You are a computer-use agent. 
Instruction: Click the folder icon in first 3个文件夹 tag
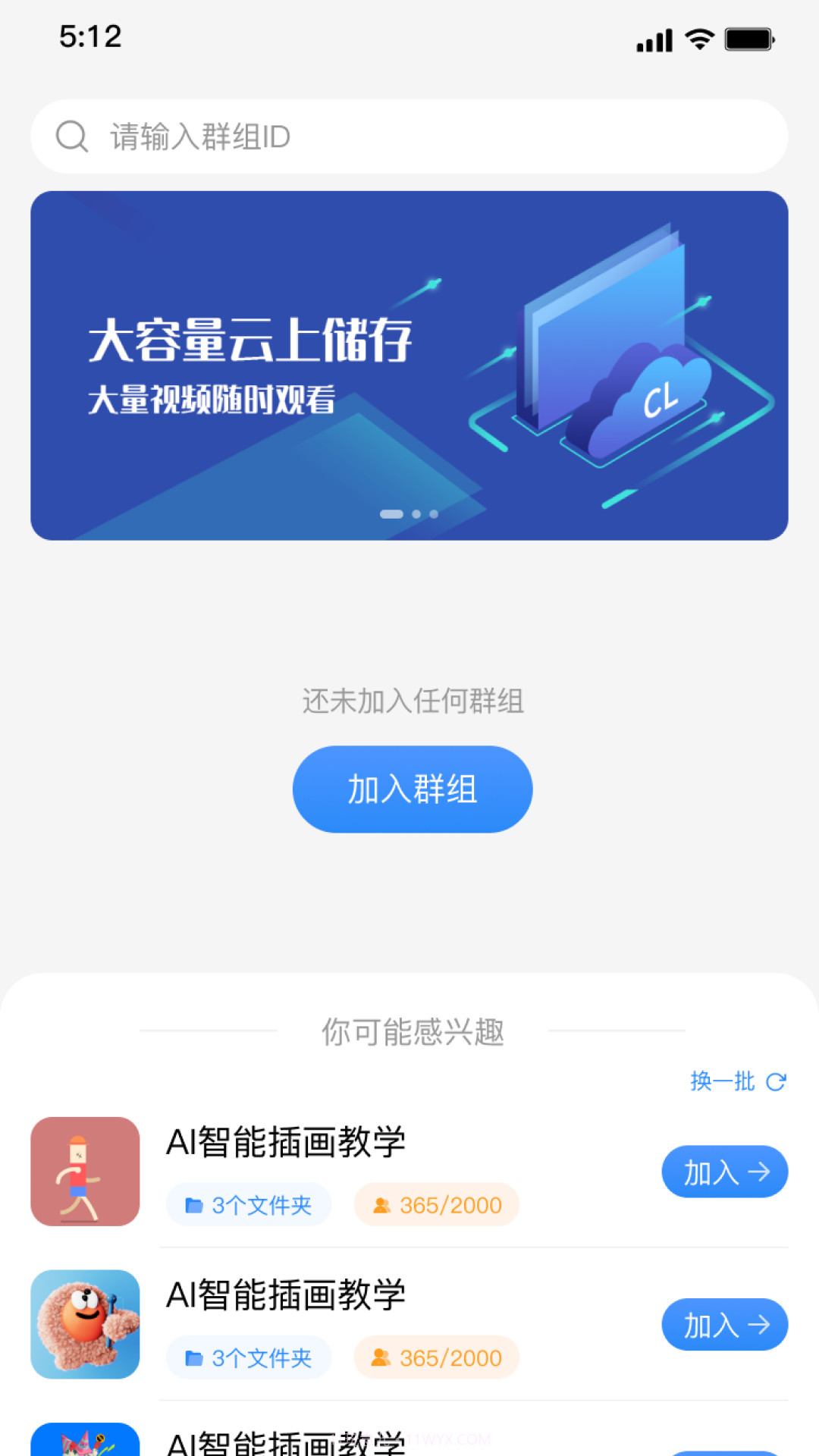coord(193,1204)
